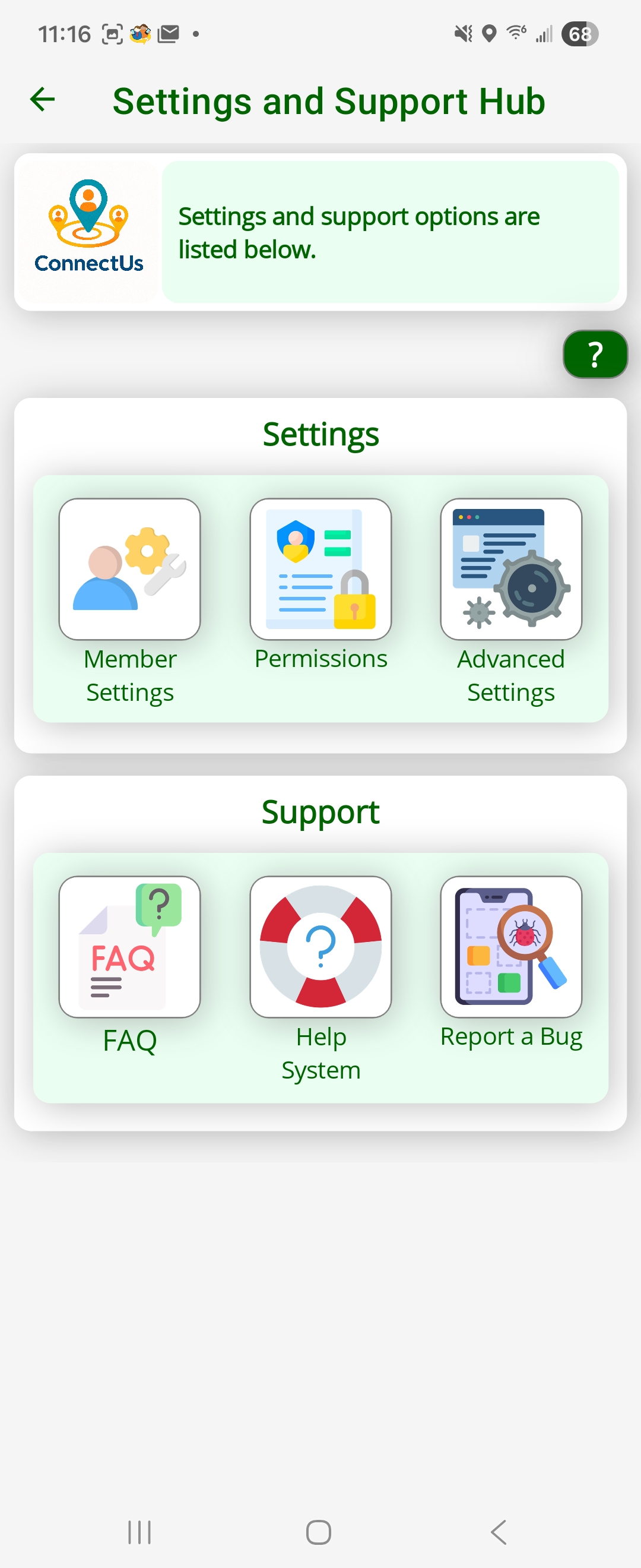
Task: Launch the Help System
Action: tap(320, 947)
